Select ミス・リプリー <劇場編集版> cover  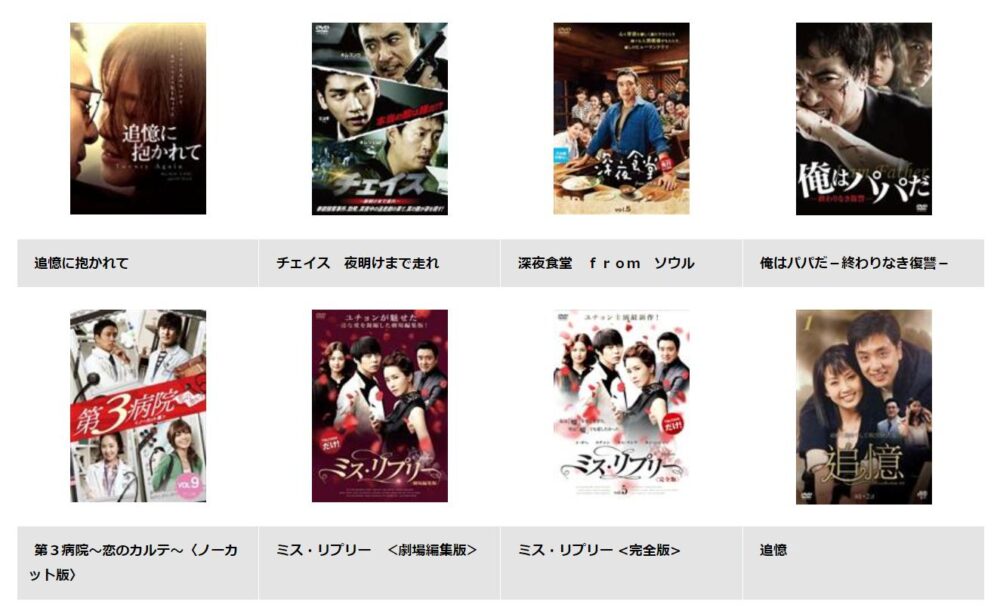pyautogui.click(x=380, y=405)
